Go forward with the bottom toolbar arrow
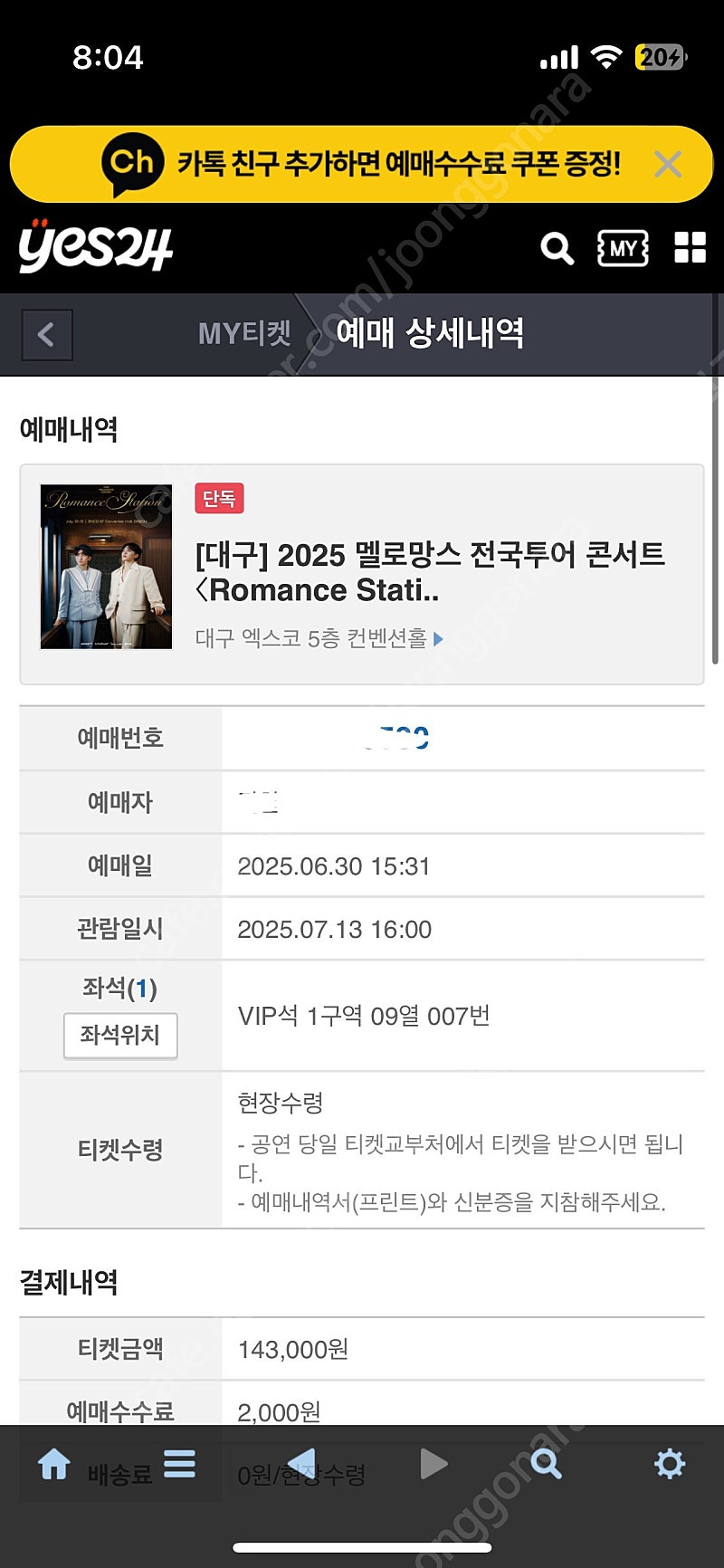This screenshot has width=724, height=1568. click(x=433, y=1463)
